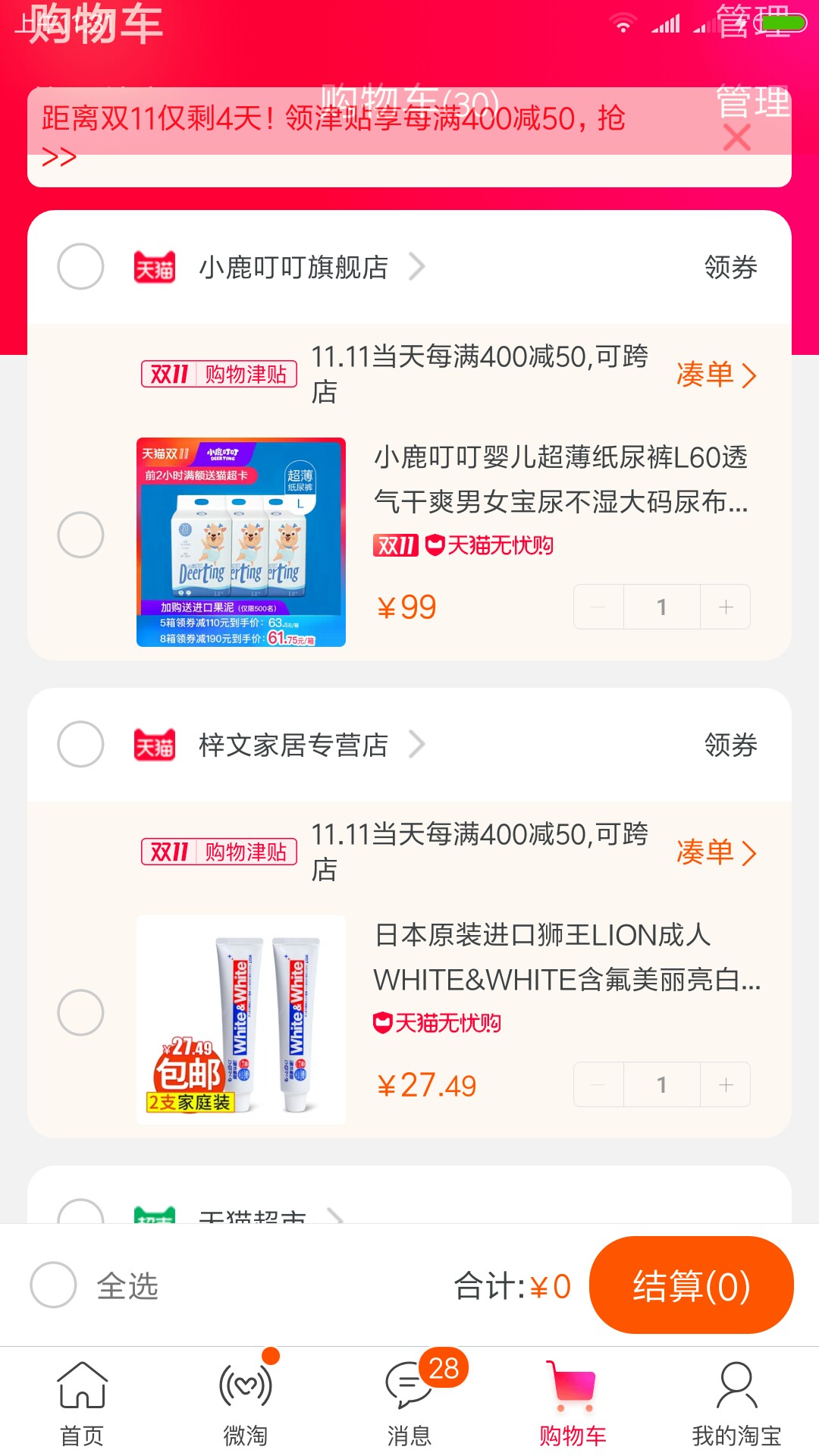Go to the 首页 home tab
The image size is (819, 1456).
point(82,1403)
